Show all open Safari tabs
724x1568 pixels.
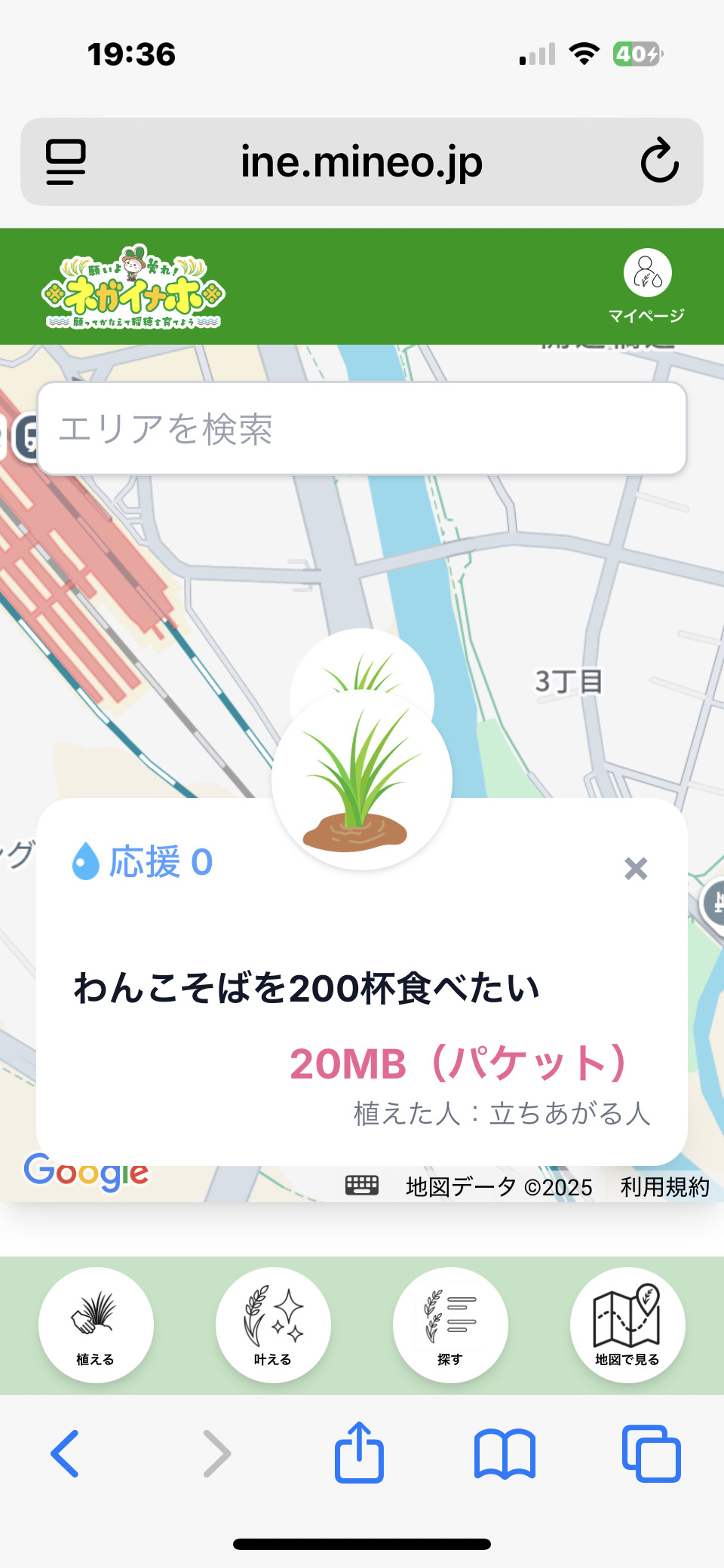pyautogui.click(x=651, y=1453)
